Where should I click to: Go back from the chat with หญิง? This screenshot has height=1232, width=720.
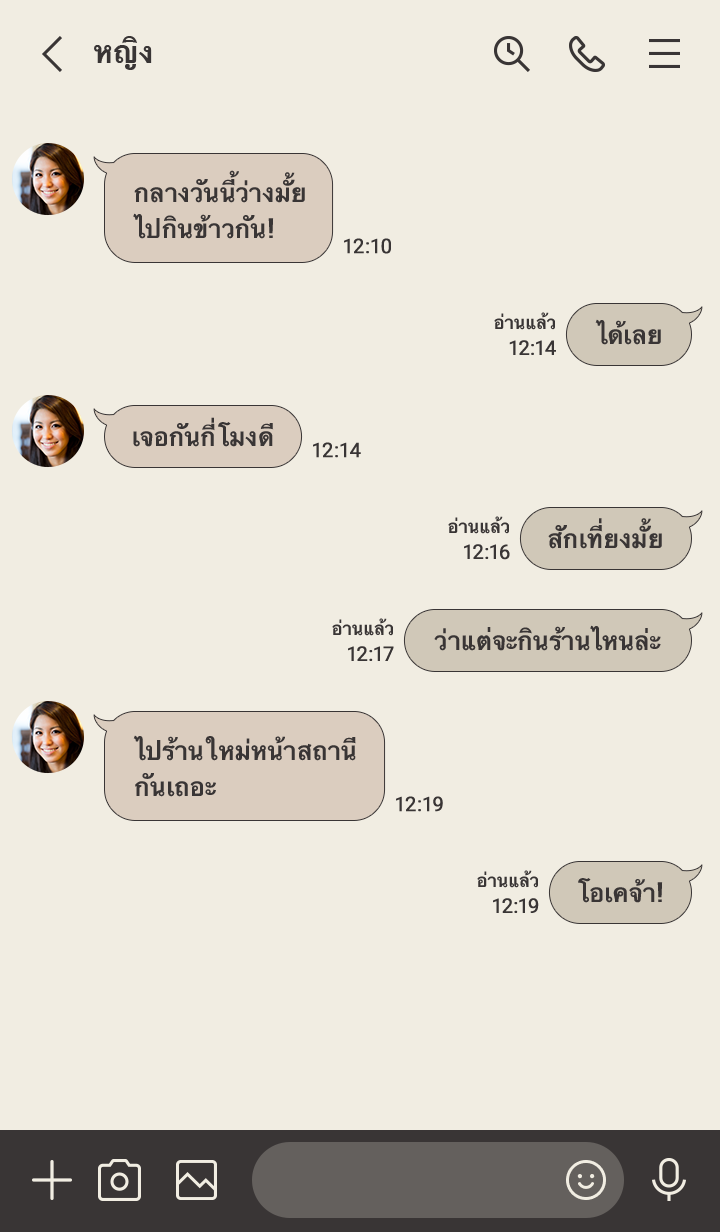click(x=52, y=54)
